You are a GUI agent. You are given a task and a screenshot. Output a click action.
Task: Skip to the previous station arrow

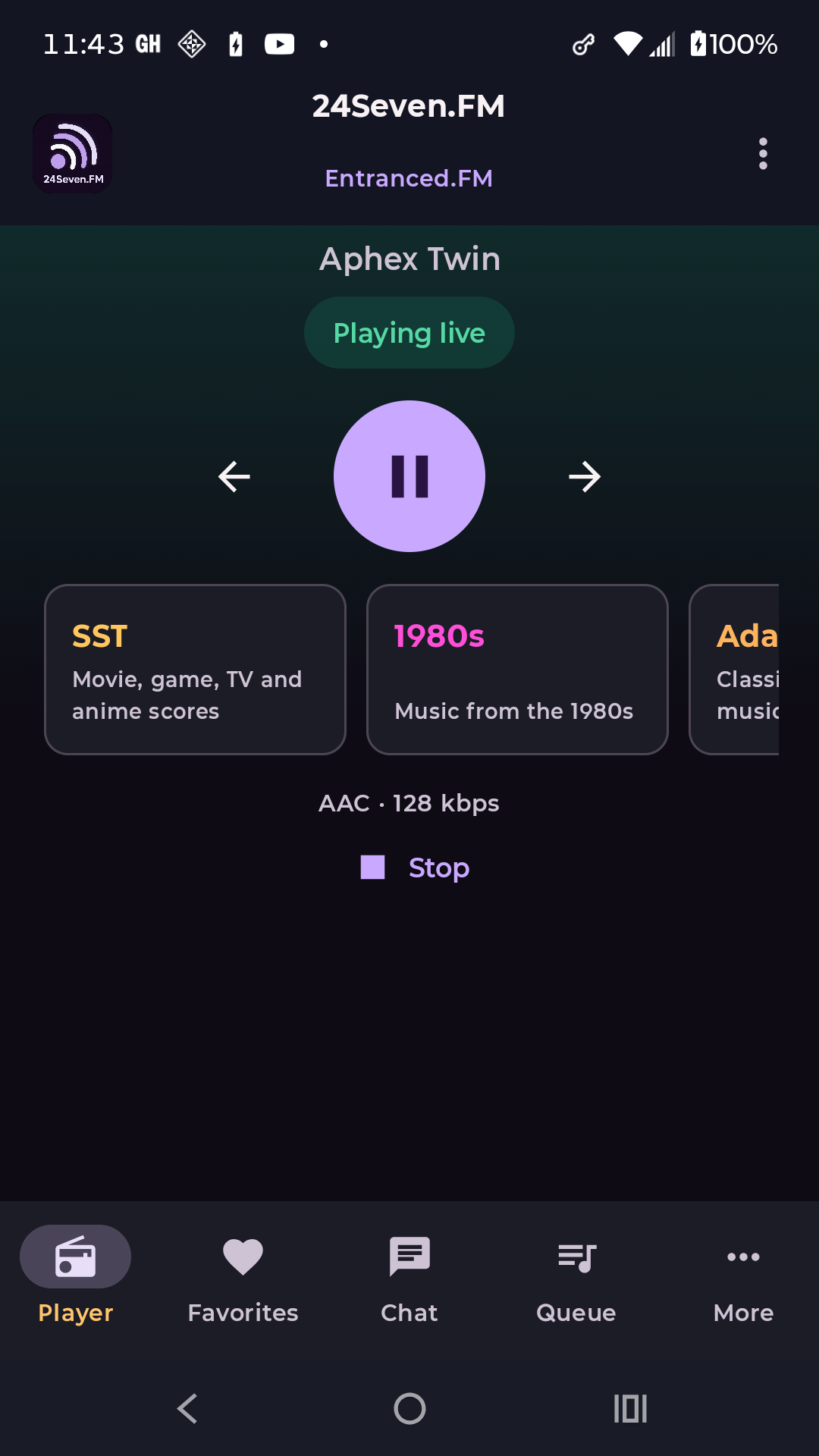(234, 477)
